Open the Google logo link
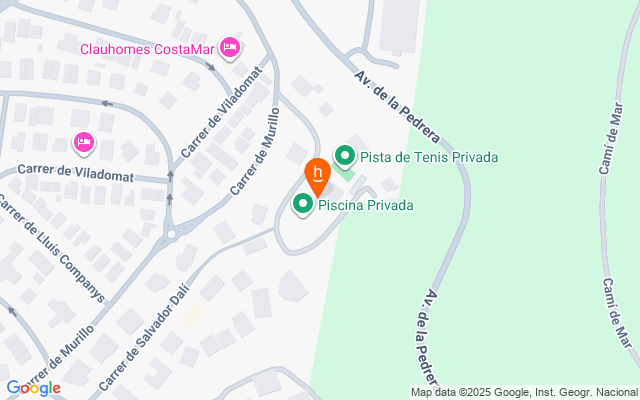This screenshot has height=400, width=640. (33, 388)
